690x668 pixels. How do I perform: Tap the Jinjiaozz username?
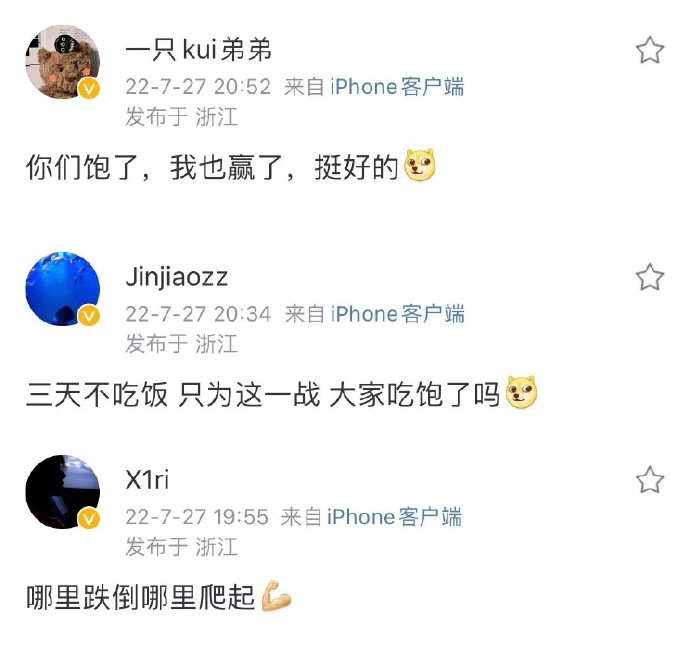[177, 276]
